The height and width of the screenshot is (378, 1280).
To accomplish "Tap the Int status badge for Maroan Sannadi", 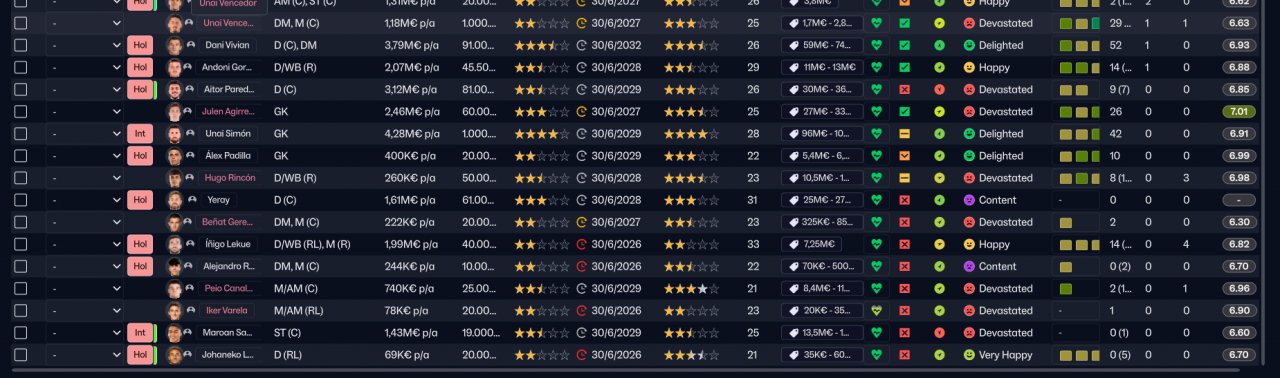I will [x=140, y=332].
